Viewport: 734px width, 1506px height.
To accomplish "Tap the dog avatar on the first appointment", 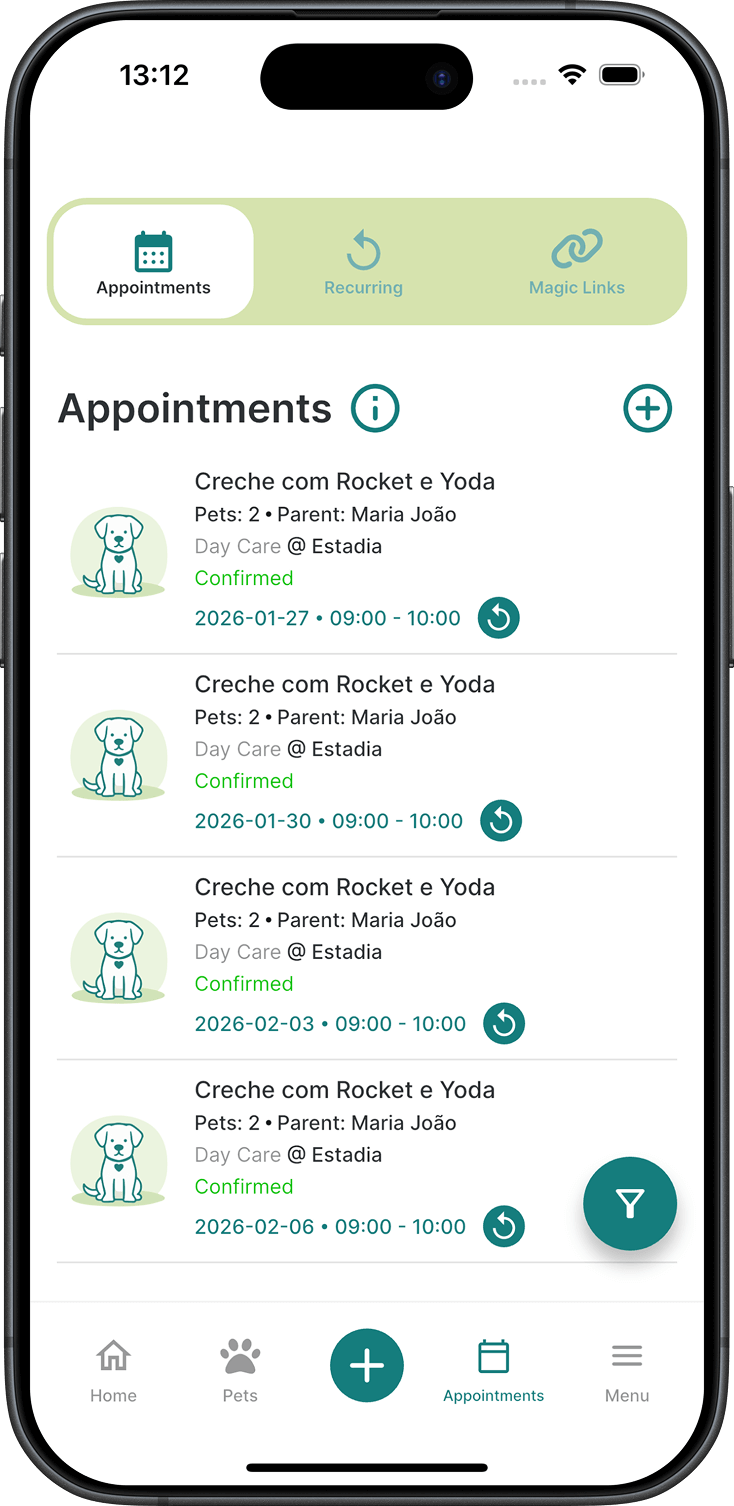I will [118, 551].
